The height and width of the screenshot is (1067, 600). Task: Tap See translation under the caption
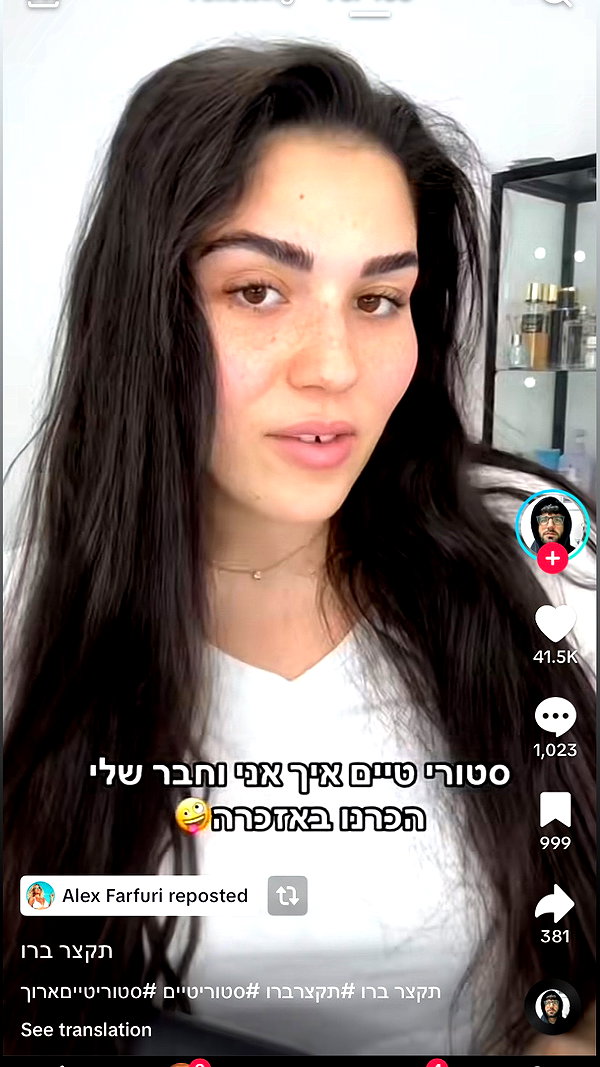(86, 1030)
